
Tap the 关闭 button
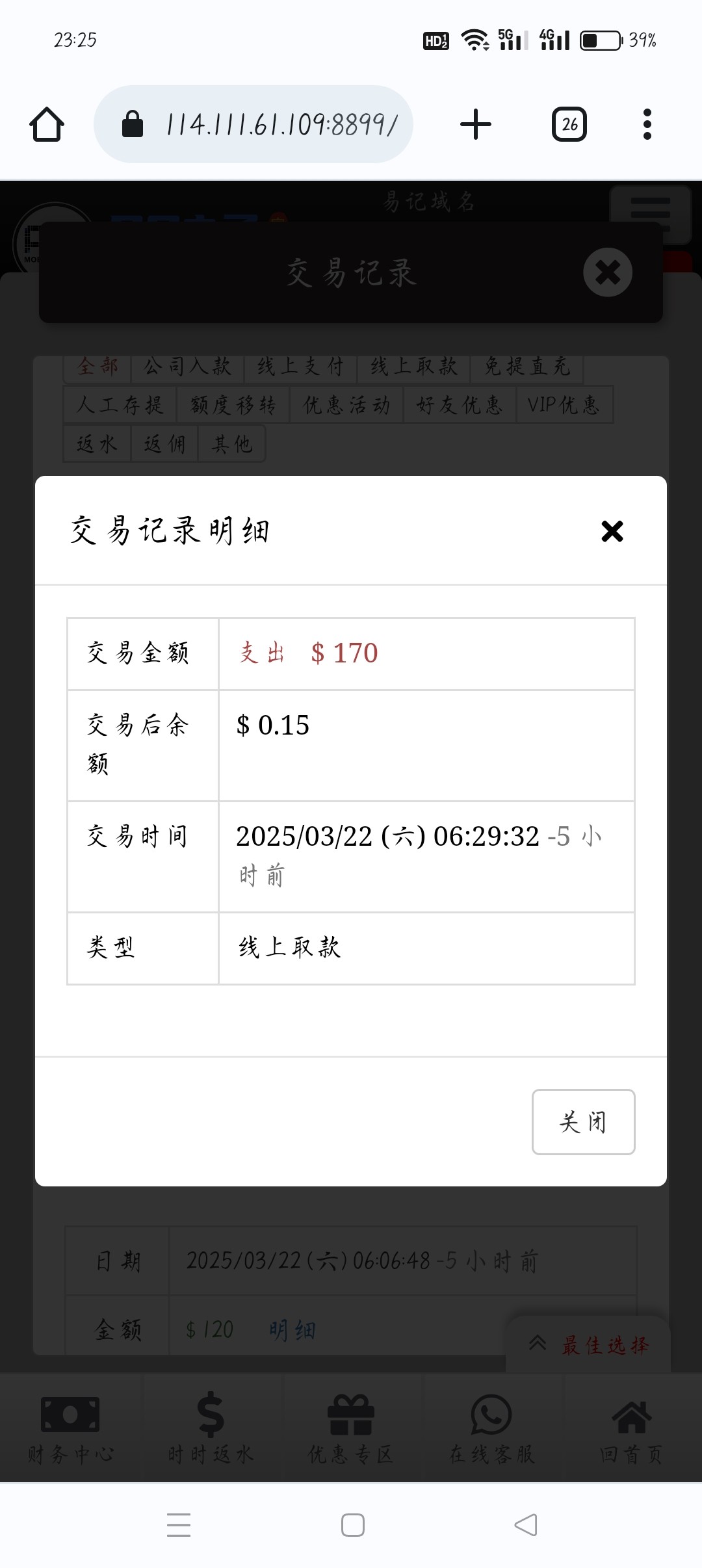pyautogui.click(x=583, y=1122)
